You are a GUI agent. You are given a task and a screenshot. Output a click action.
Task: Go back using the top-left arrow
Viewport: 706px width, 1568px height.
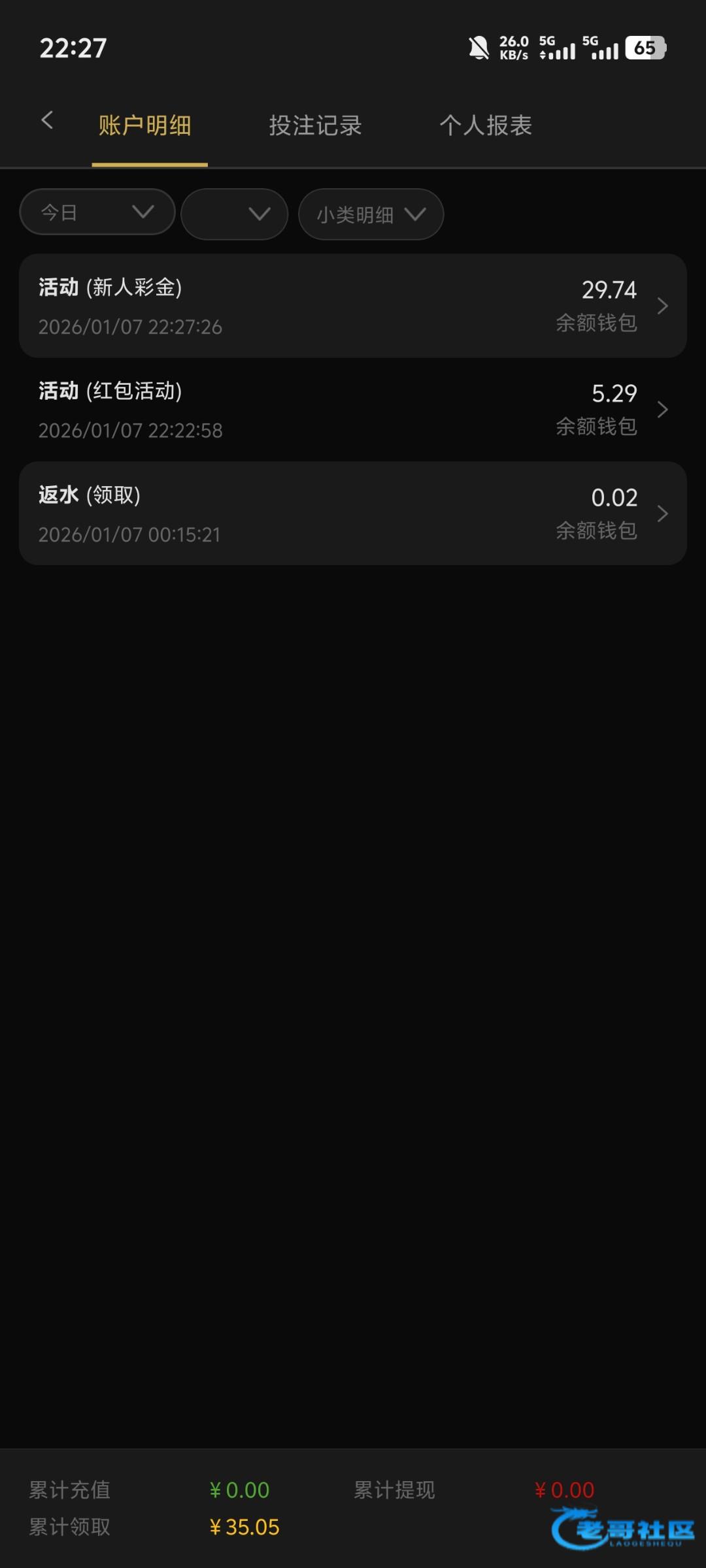pyautogui.click(x=47, y=120)
